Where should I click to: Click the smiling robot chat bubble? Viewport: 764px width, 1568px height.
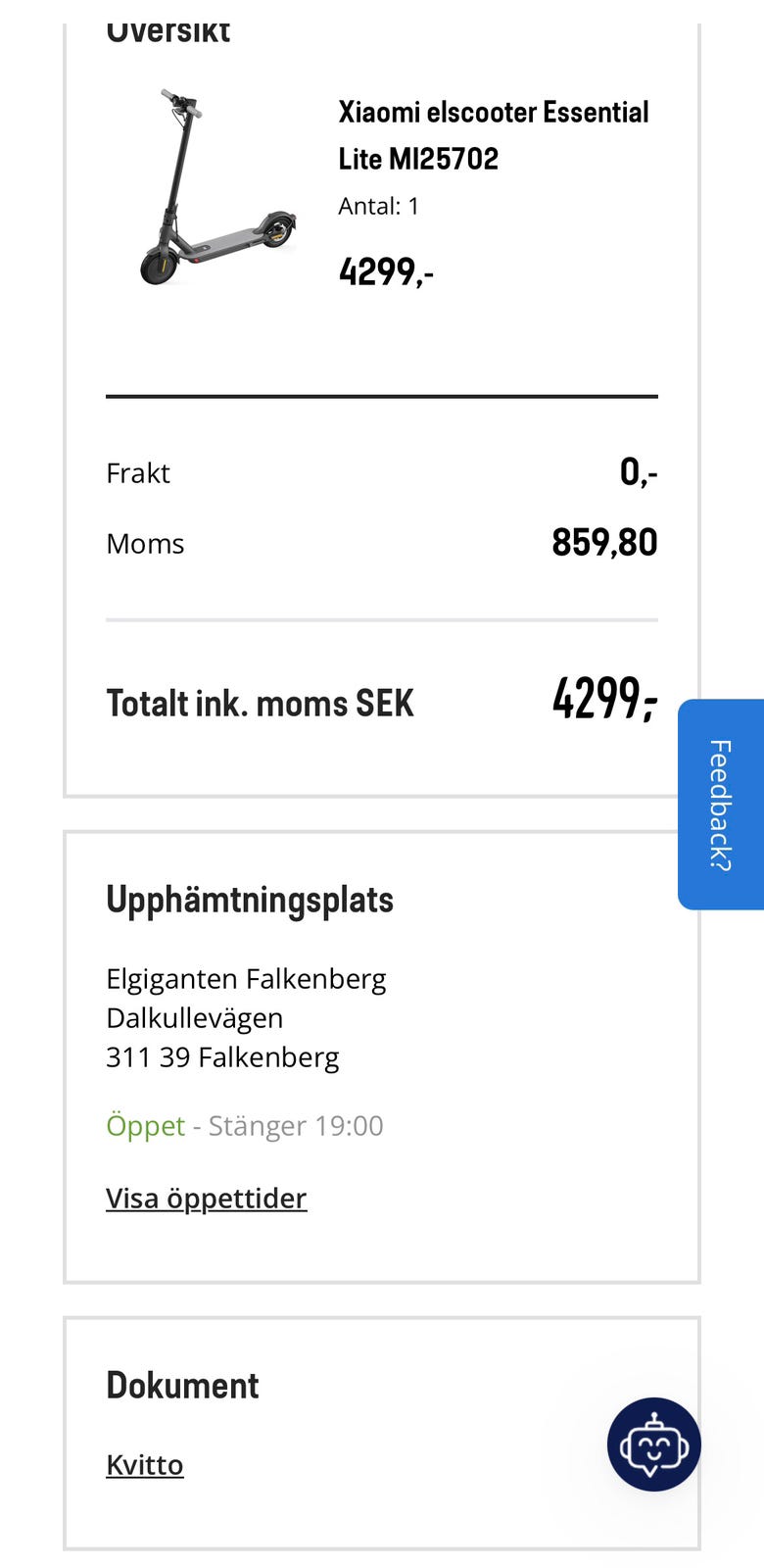(653, 1444)
